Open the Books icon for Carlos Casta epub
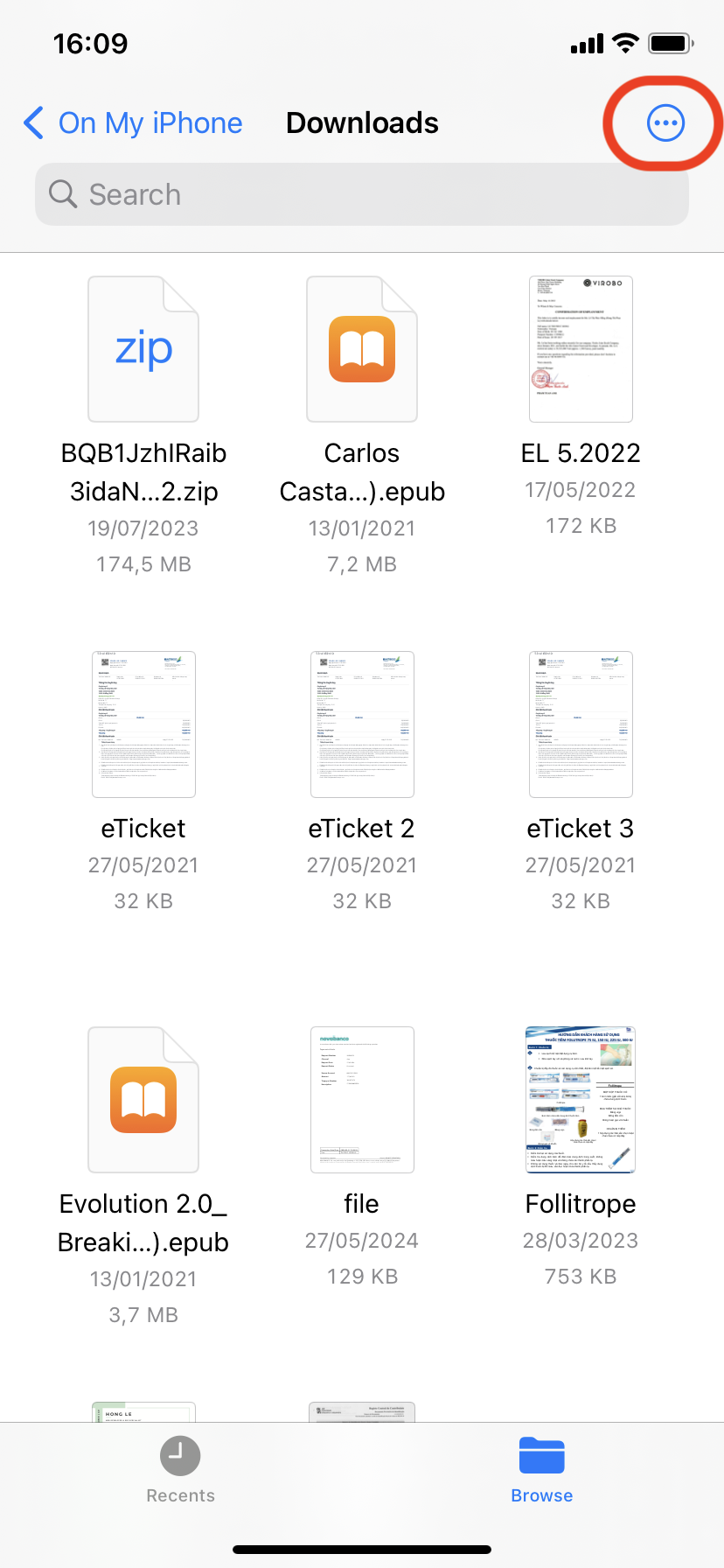724x1568 pixels. pos(361,348)
